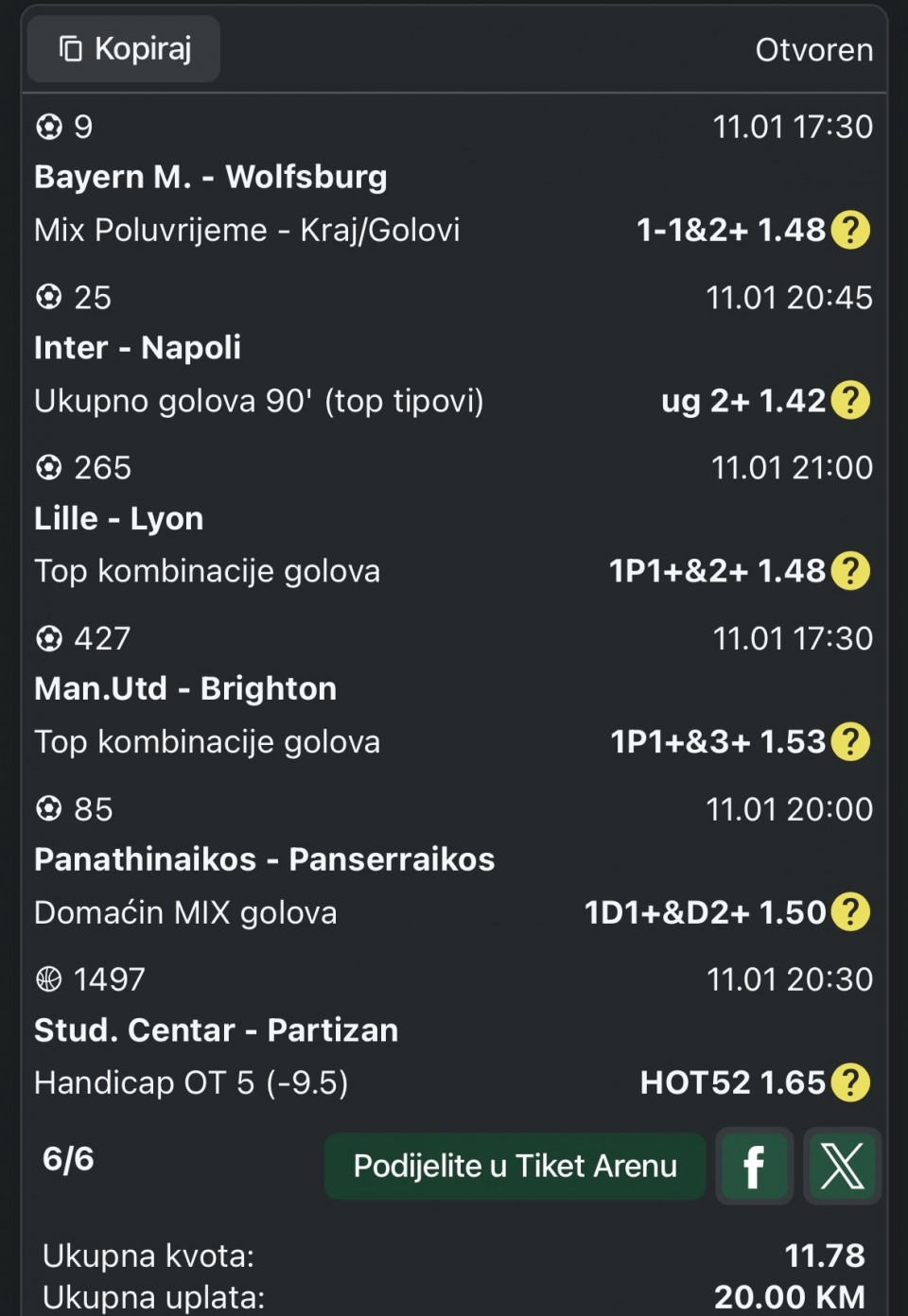Open help icon for Inter - Napoli bet
The height and width of the screenshot is (1316, 908).
tap(850, 401)
